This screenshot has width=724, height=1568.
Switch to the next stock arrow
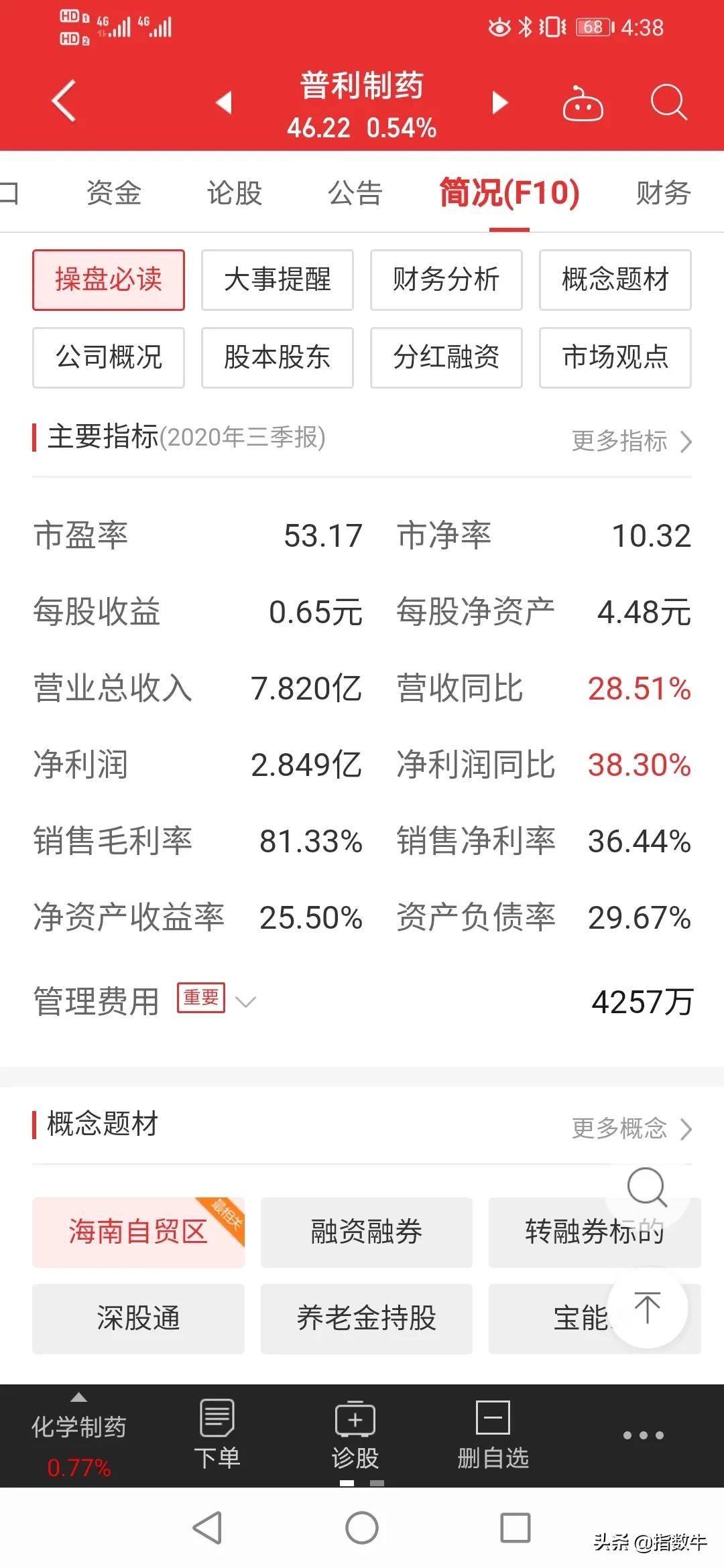coord(499,103)
